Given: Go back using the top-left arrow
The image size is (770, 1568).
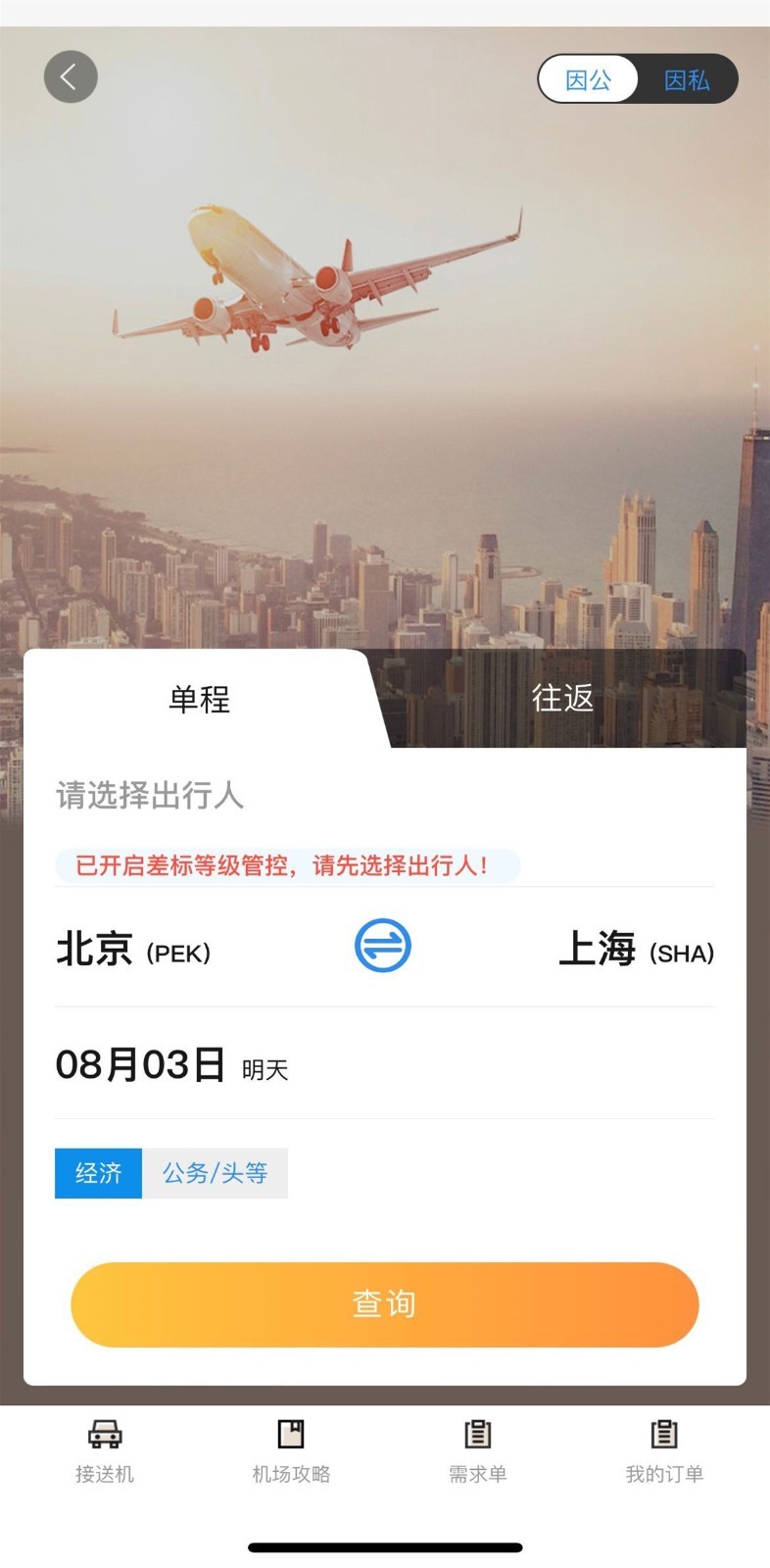Looking at the screenshot, I should tap(71, 77).
